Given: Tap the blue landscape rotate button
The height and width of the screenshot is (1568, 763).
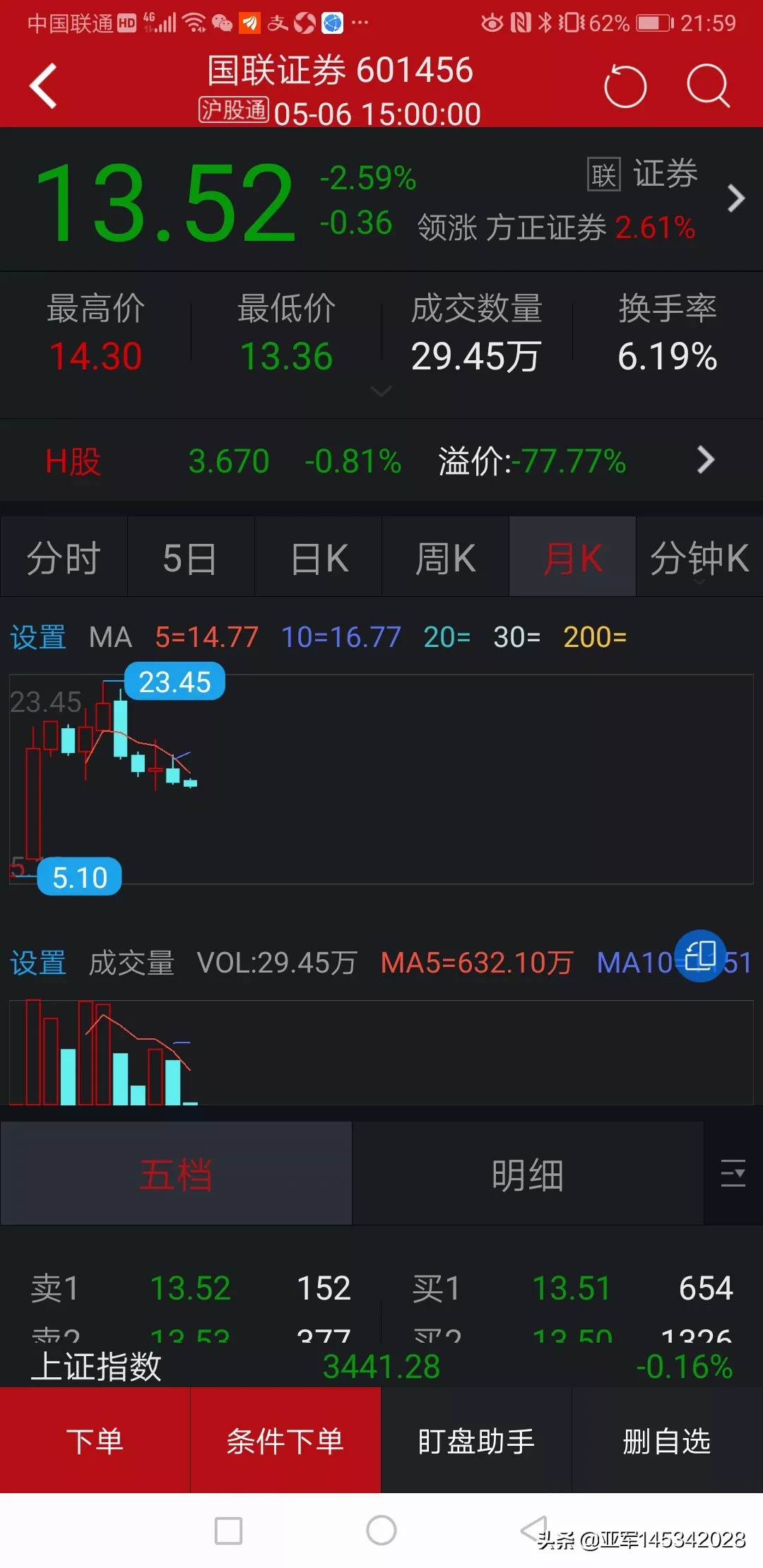Looking at the screenshot, I should (x=700, y=956).
